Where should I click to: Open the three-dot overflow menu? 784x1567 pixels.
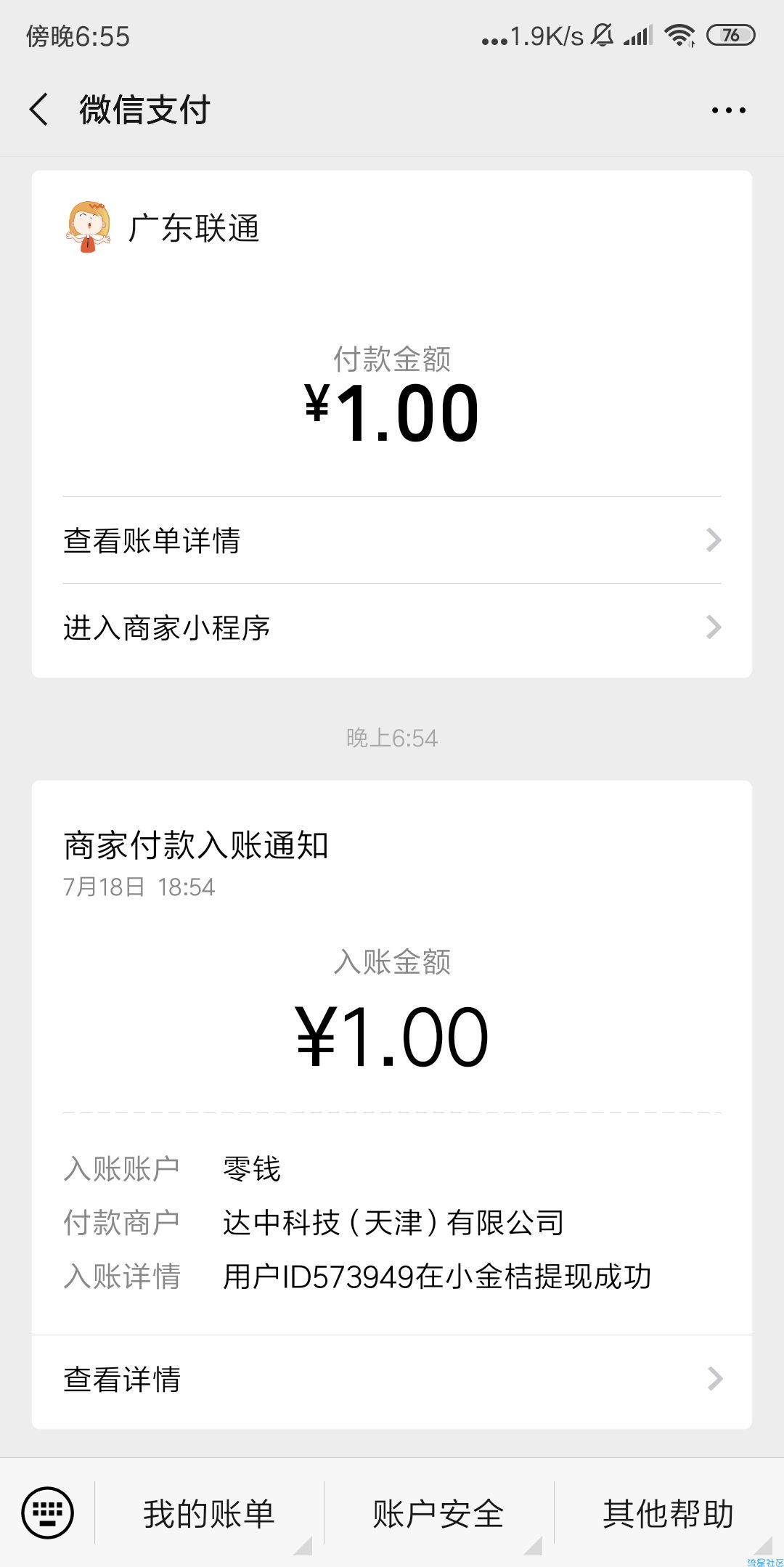click(728, 110)
